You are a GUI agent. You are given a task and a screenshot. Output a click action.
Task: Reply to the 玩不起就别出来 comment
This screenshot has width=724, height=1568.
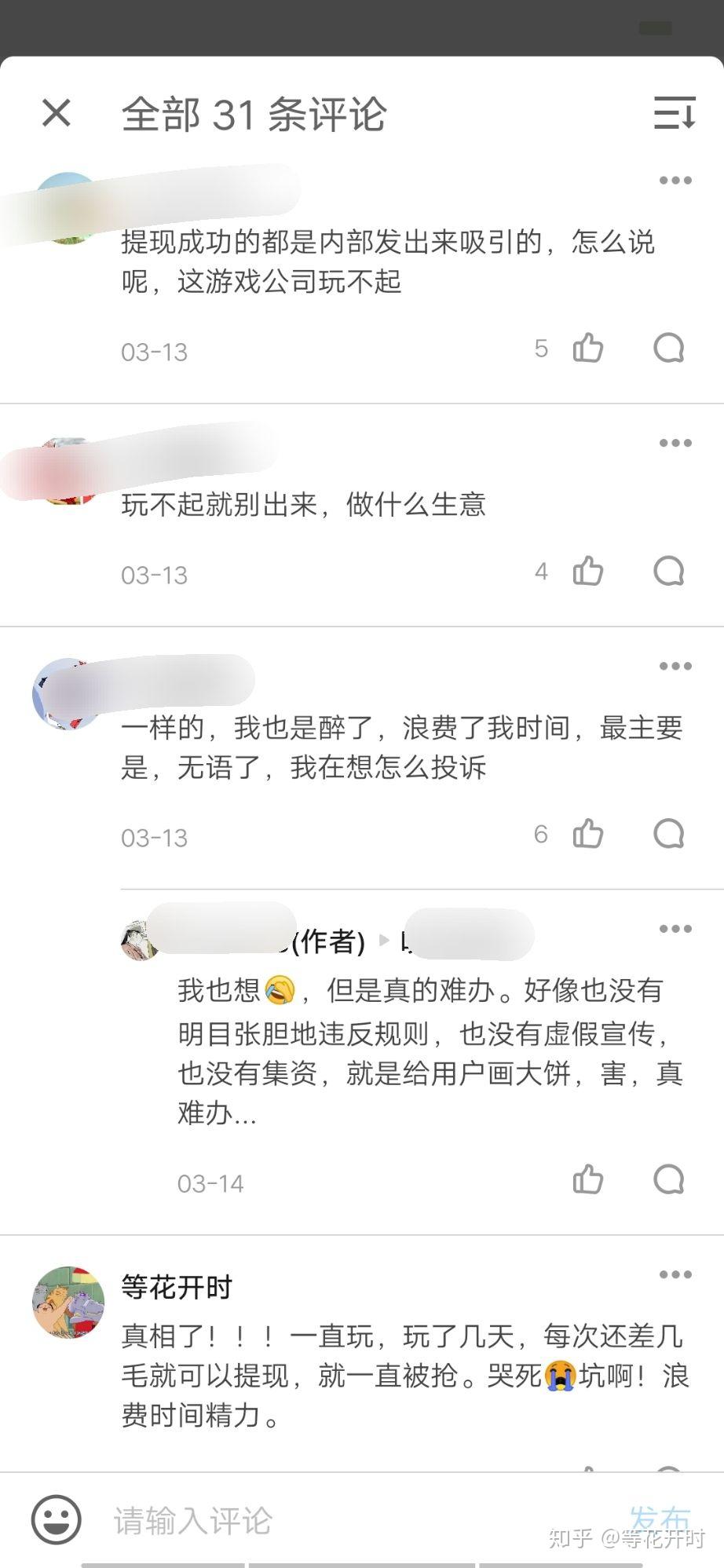[x=668, y=571]
